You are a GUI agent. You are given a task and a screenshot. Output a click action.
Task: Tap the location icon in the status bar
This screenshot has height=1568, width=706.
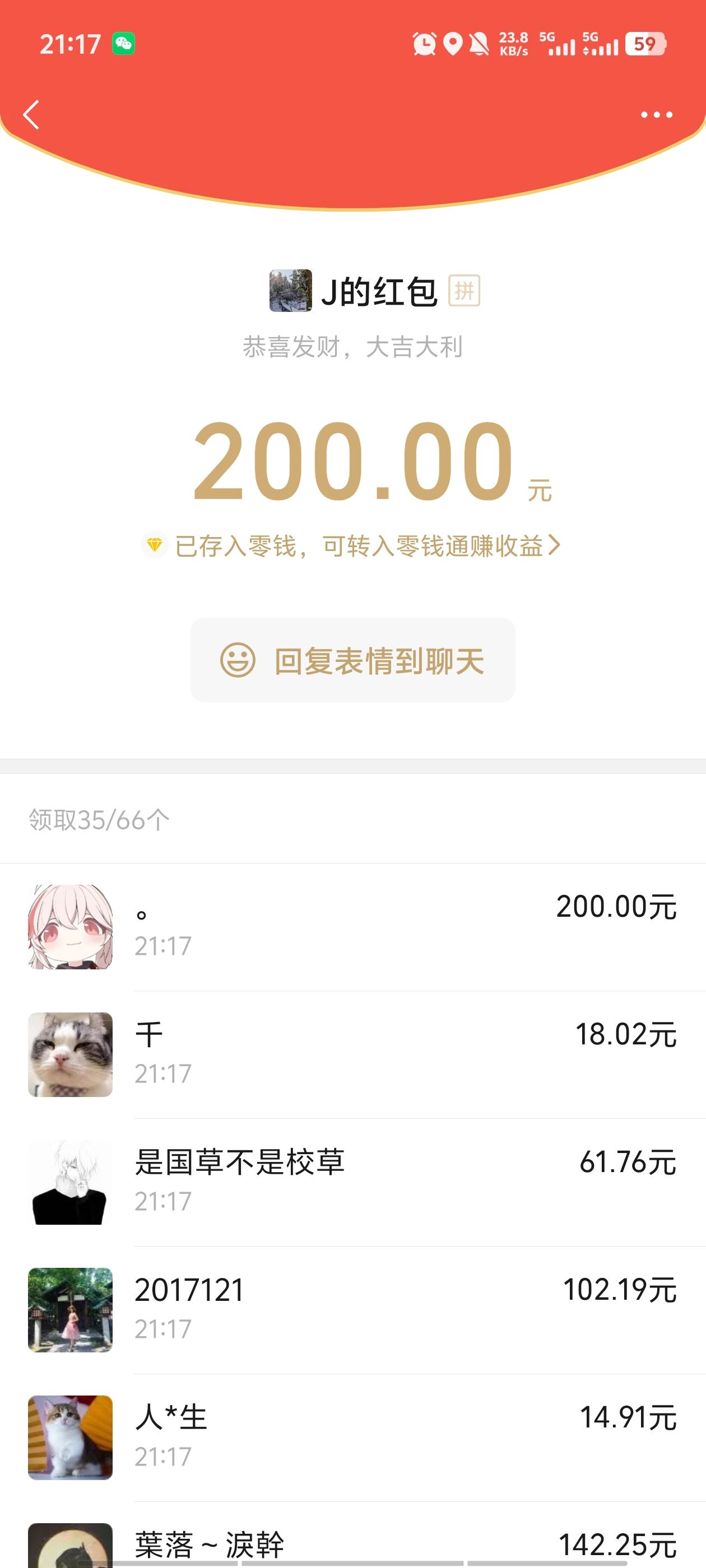[x=453, y=43]
